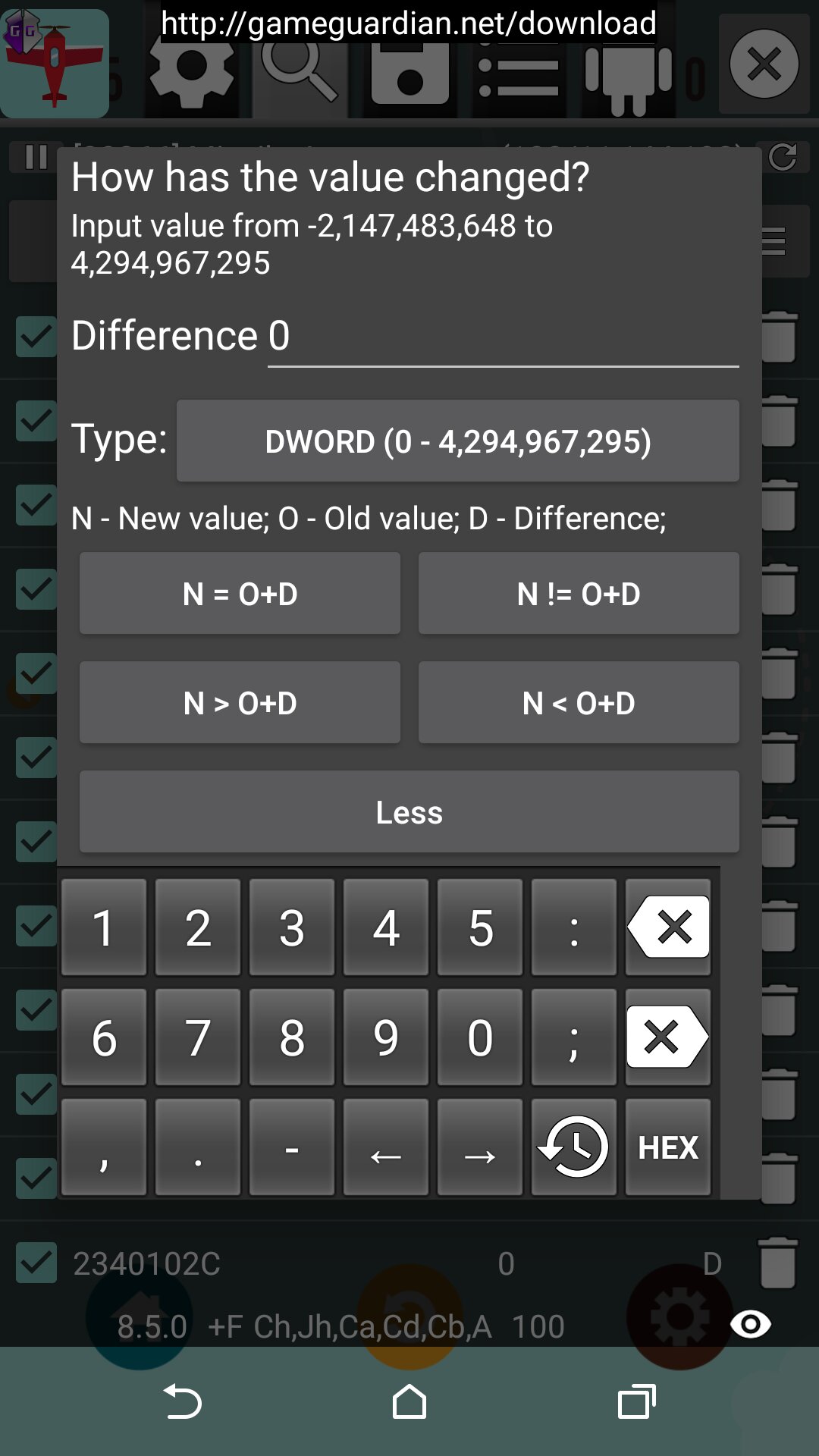Select N > O+D comparison
Viewport: 819px width, 1456px height.
240,703
